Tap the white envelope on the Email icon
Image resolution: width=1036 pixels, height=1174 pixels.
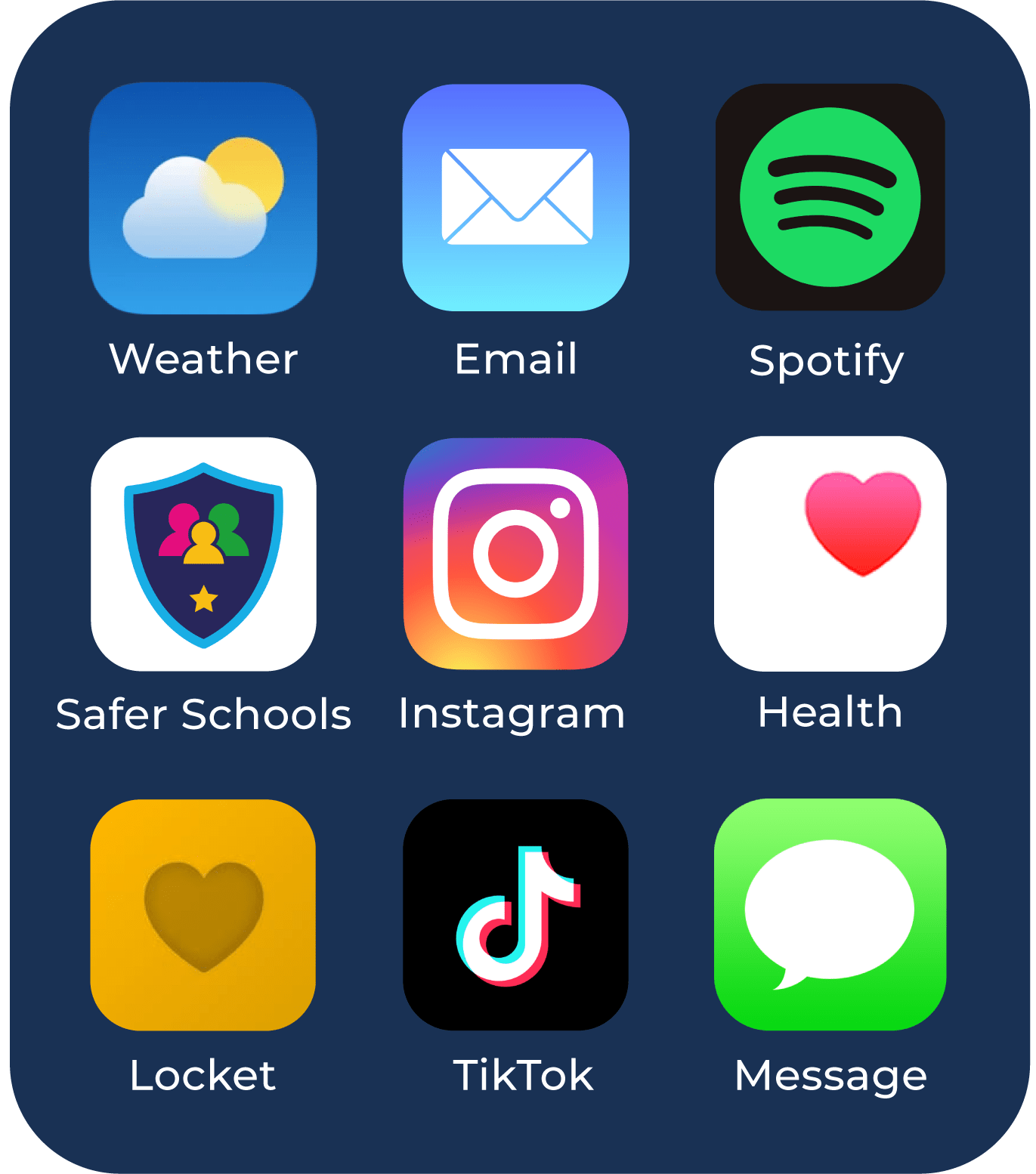point(518,198)
